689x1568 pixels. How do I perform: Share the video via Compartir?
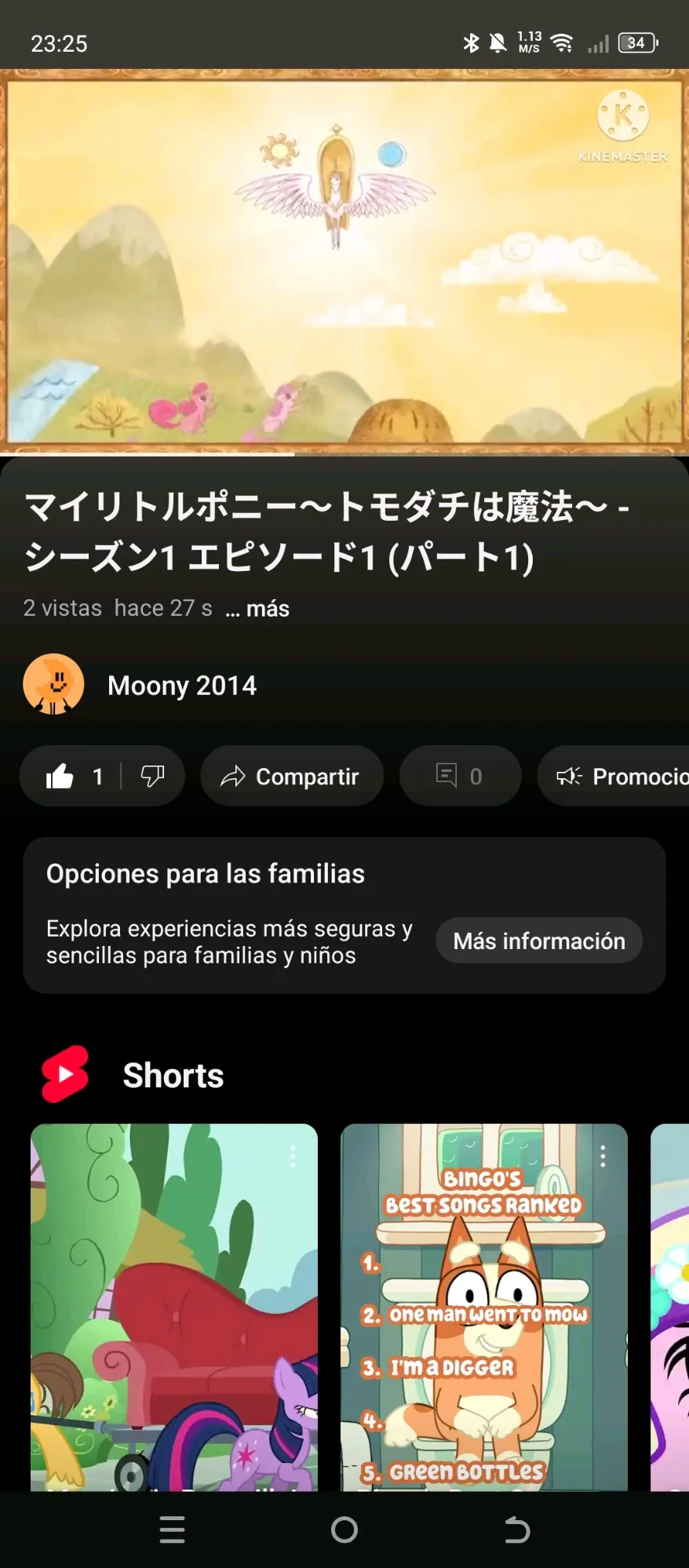coord(292,777)
